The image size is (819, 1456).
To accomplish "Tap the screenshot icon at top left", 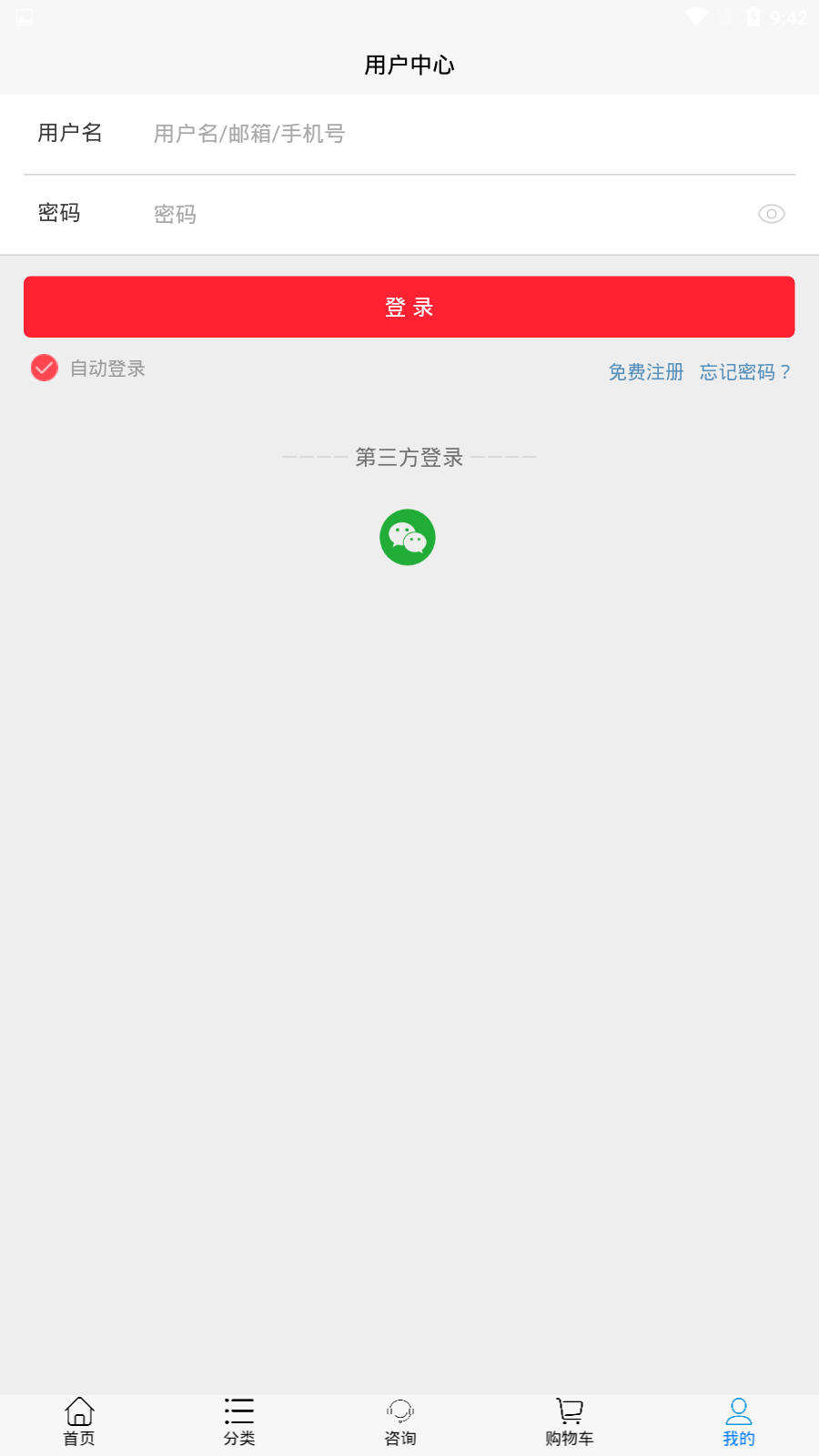I will [x=25, y=17].
